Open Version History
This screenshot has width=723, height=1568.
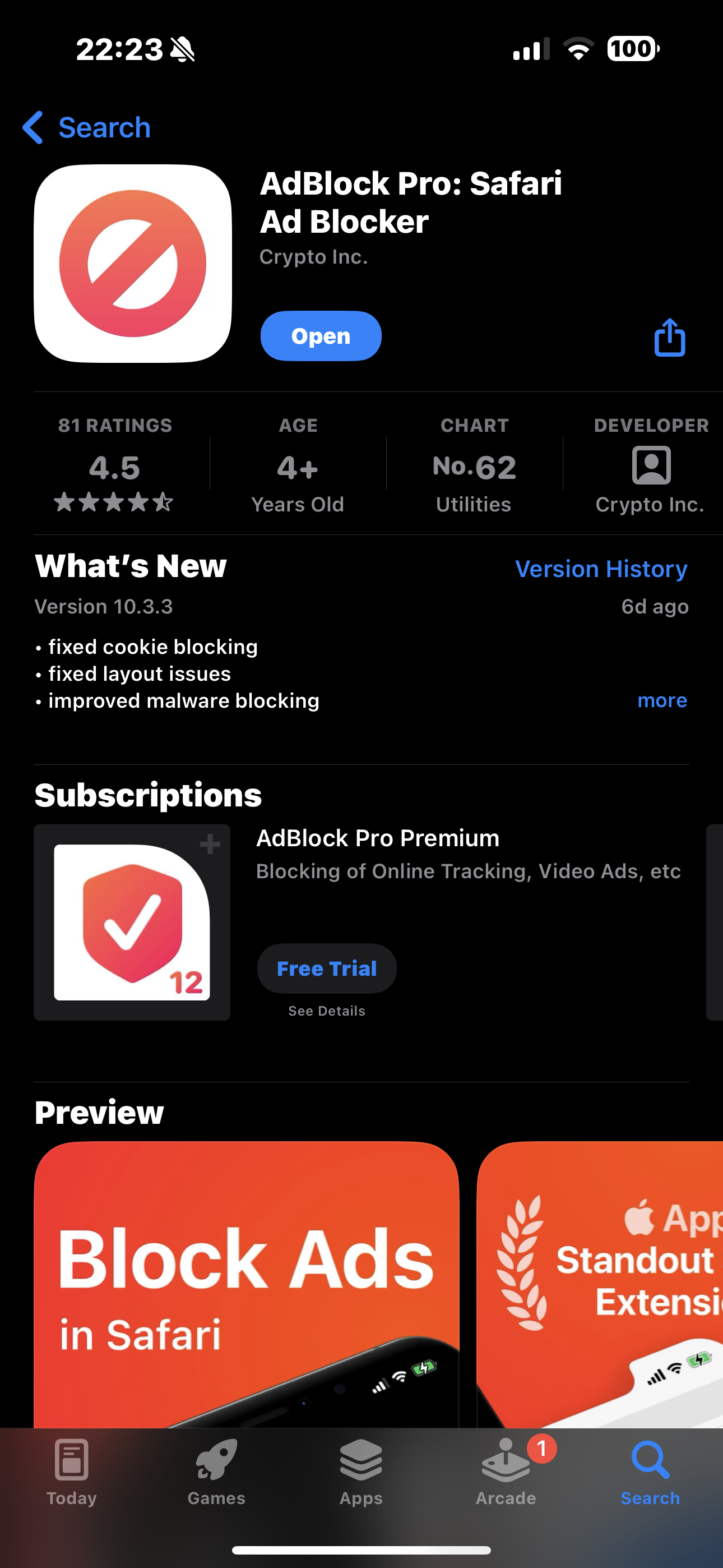601,569
